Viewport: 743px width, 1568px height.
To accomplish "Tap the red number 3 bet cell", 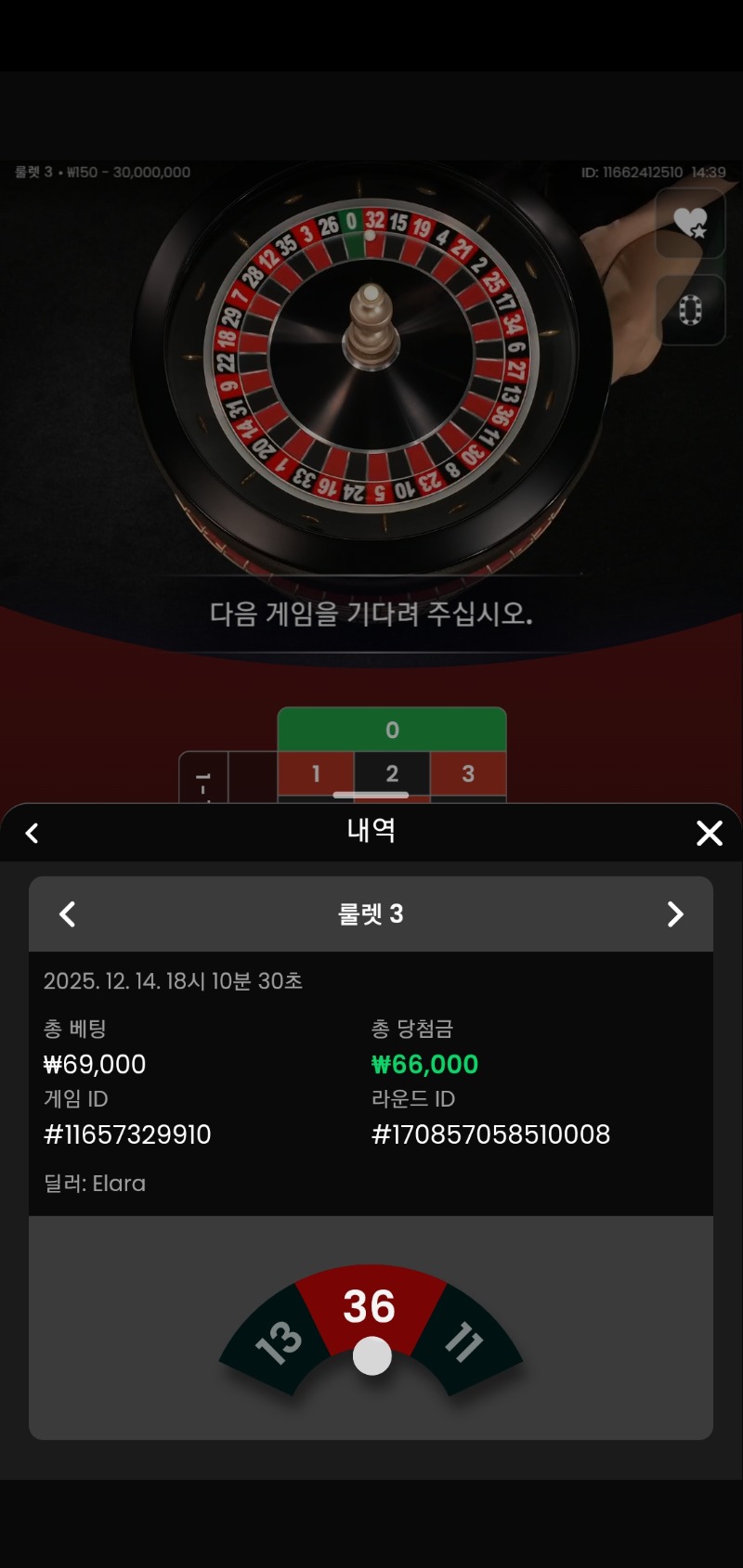I will click(x=468, y=773).
